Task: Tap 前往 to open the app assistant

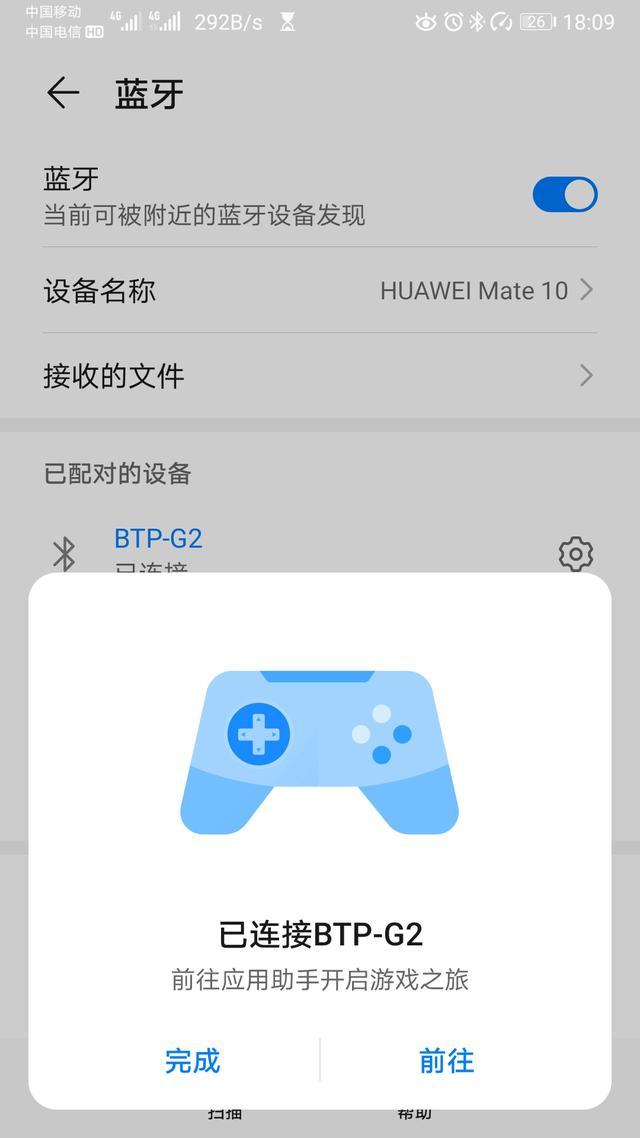Action: pyautogui.click(x=446, y=1060)
